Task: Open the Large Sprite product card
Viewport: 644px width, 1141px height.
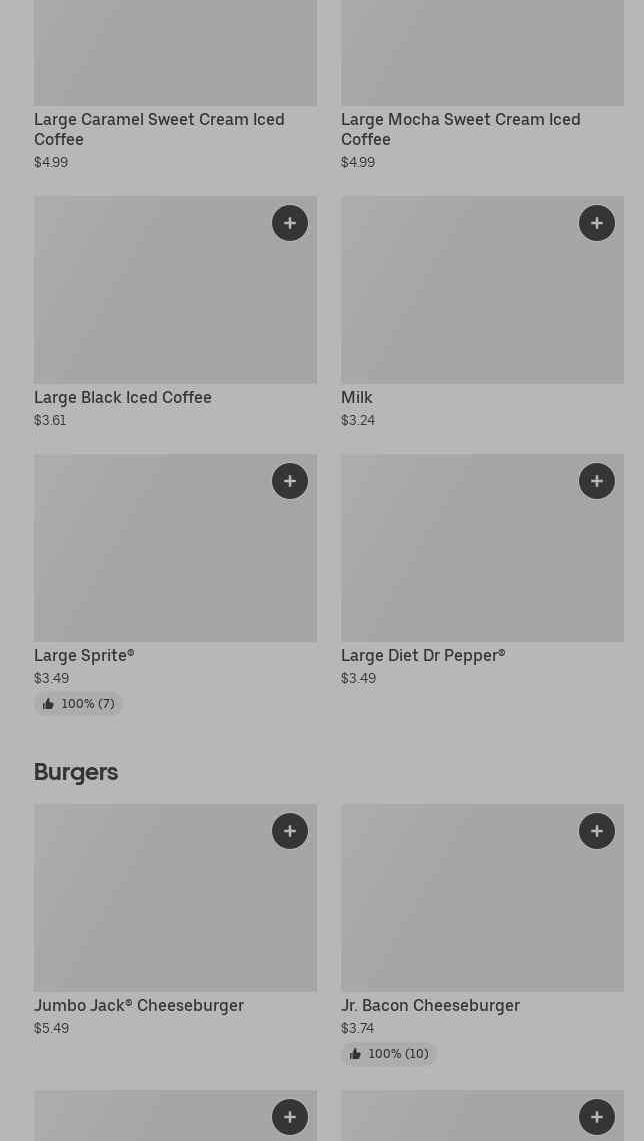Action: point(175,584)
